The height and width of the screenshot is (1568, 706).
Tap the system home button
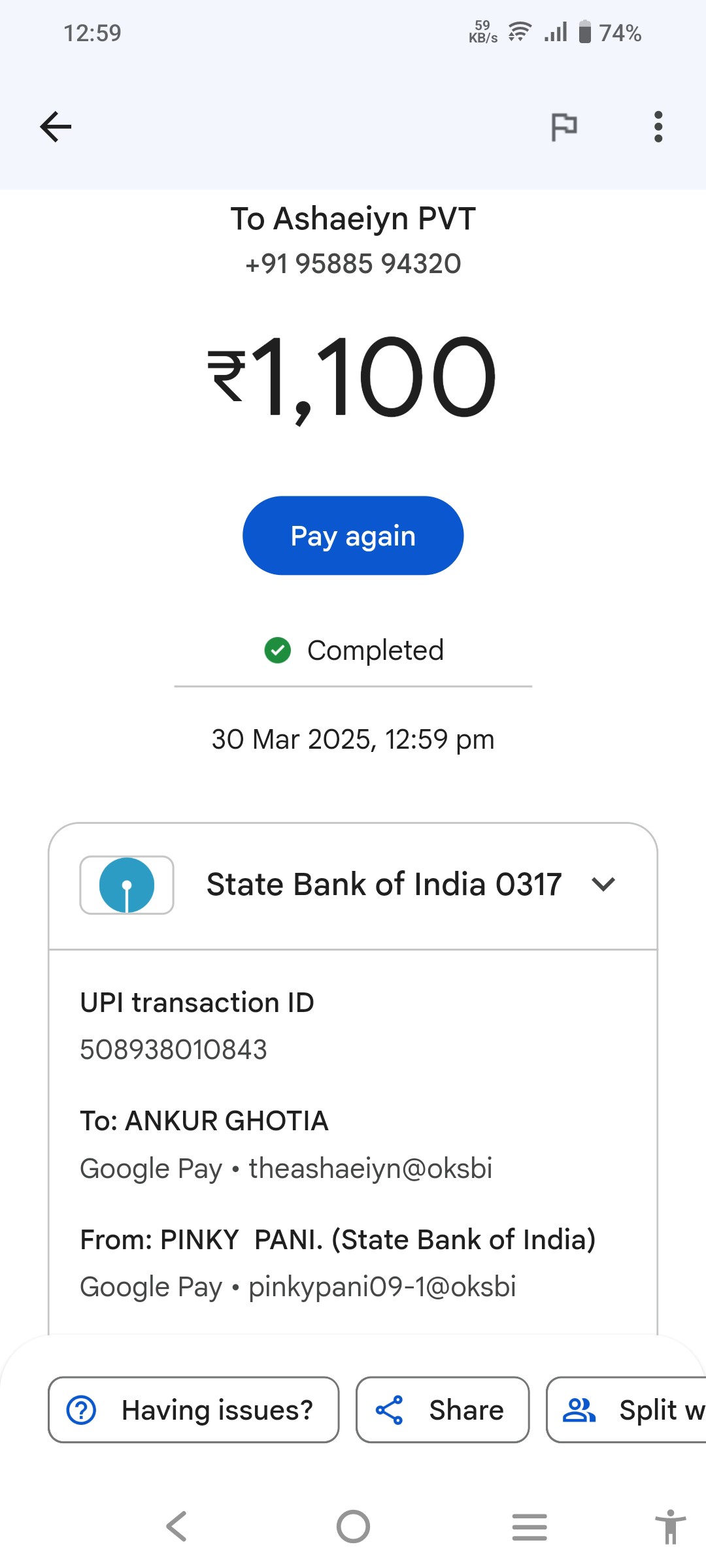353,1527
